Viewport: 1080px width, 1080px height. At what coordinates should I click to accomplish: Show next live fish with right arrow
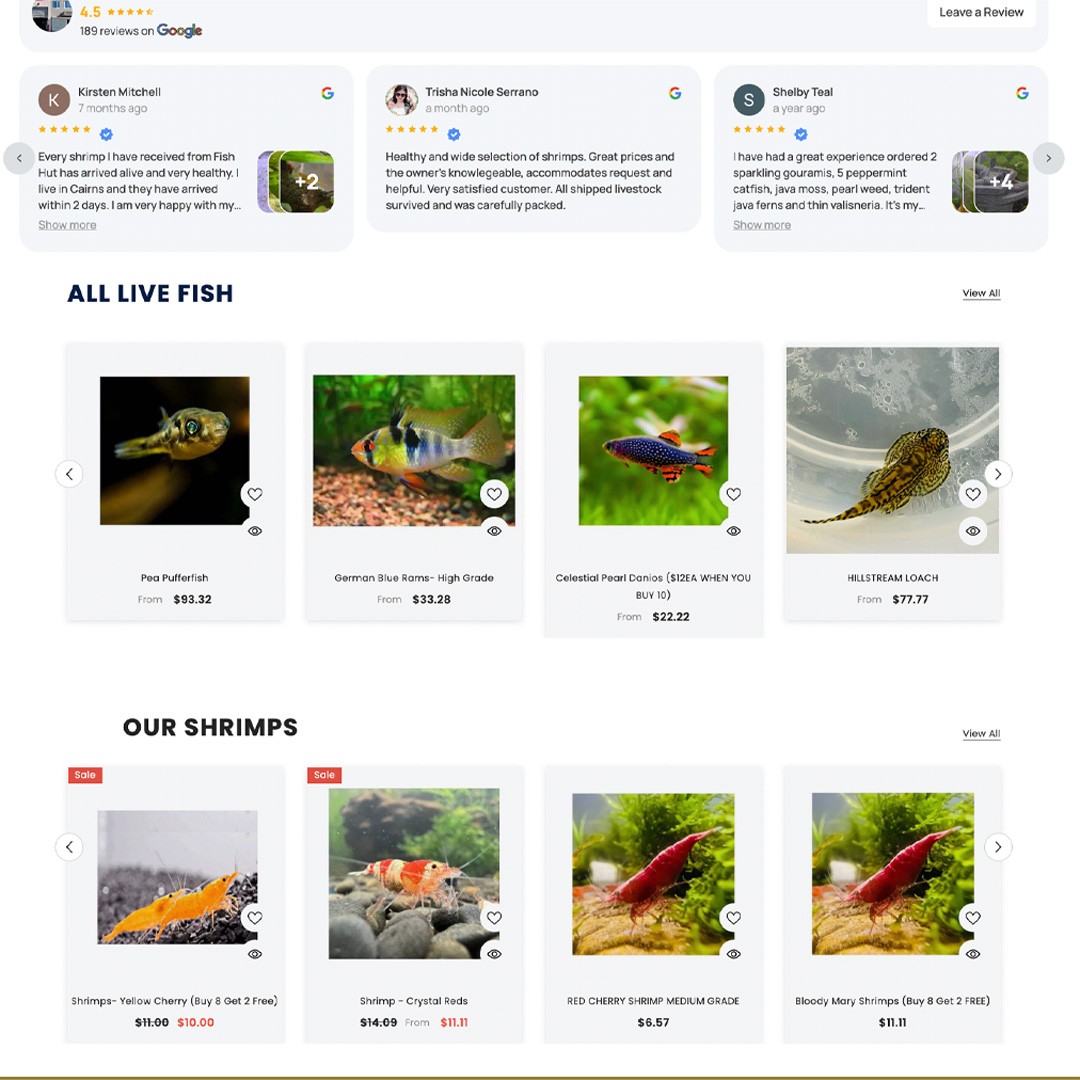[997, 474]
